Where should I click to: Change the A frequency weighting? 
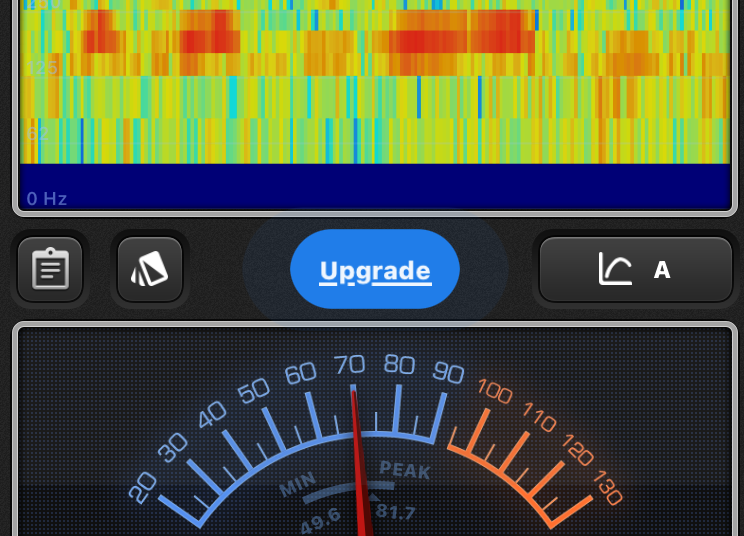pyautogui.click(x=636, y=270)
